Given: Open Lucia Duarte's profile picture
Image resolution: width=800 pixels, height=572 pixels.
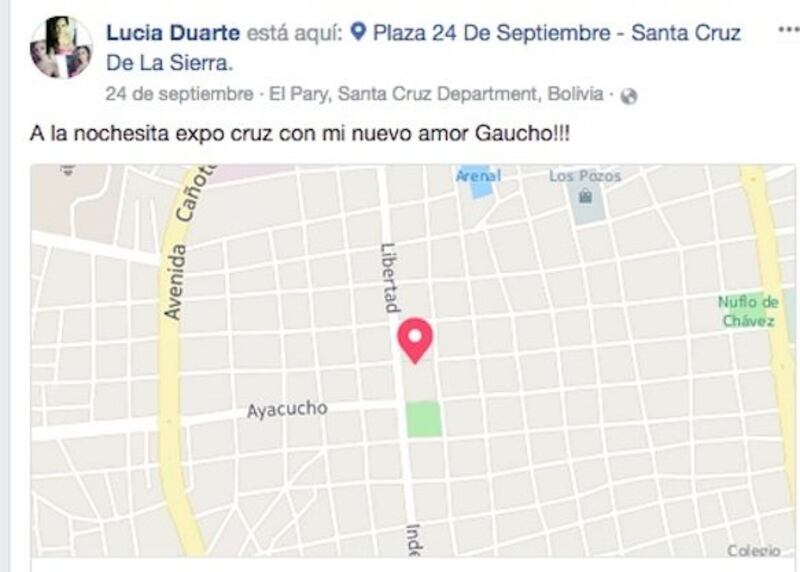Looking at the screenshot, I should (x=61, y=47).
